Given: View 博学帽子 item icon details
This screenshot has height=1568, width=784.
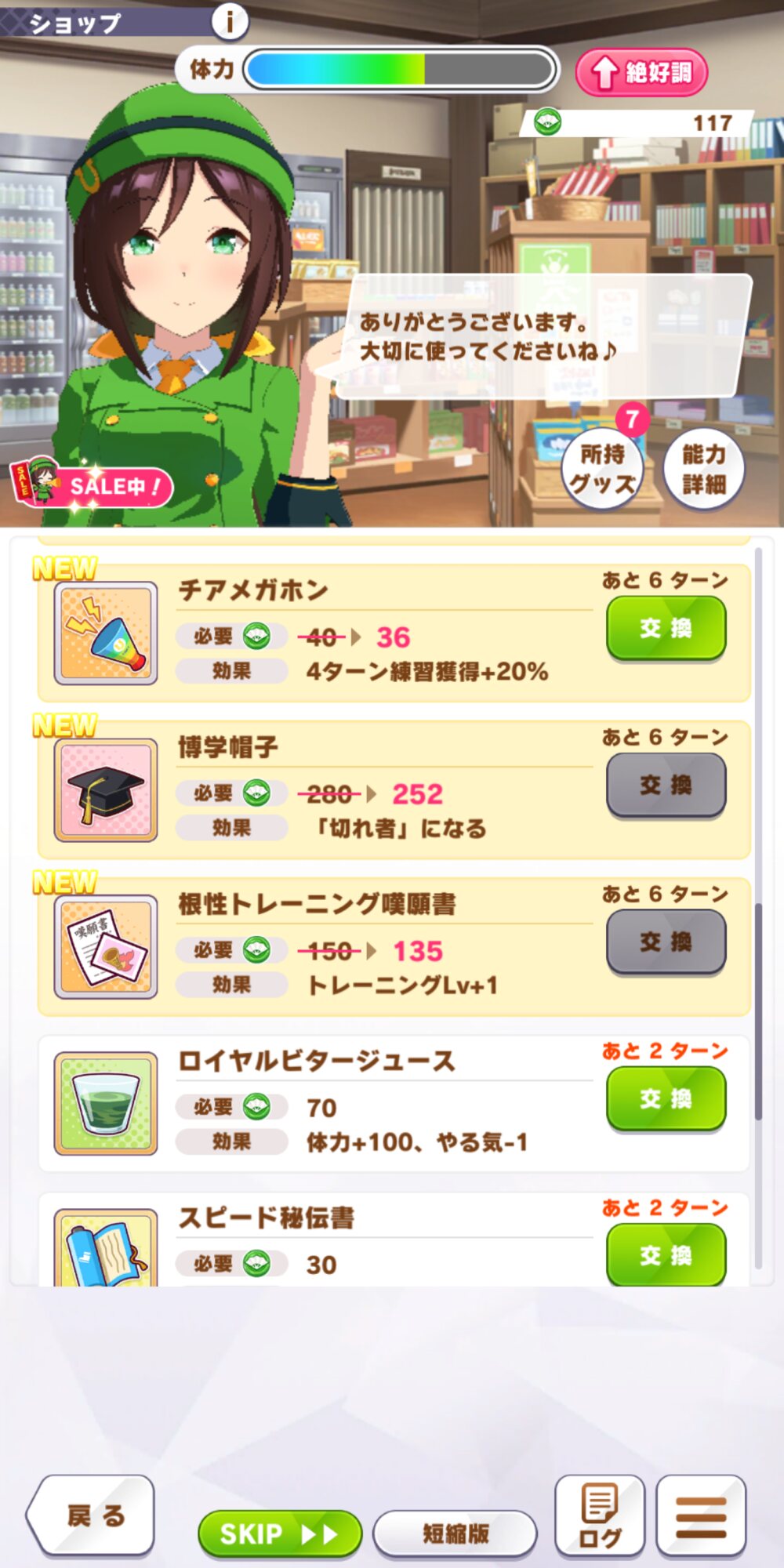Looking at the screenshot, I should (106, 790).
